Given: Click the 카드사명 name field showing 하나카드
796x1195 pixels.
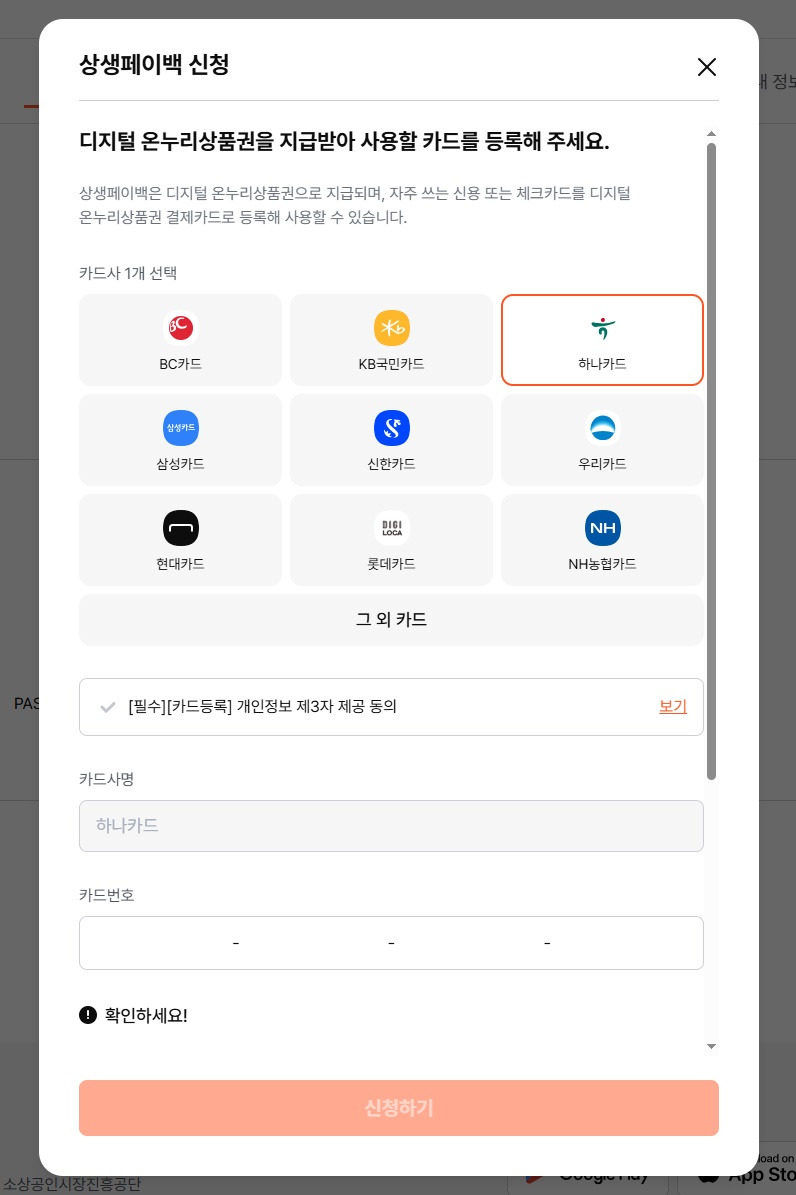Looking at the screenshot, I should [391, 826].
